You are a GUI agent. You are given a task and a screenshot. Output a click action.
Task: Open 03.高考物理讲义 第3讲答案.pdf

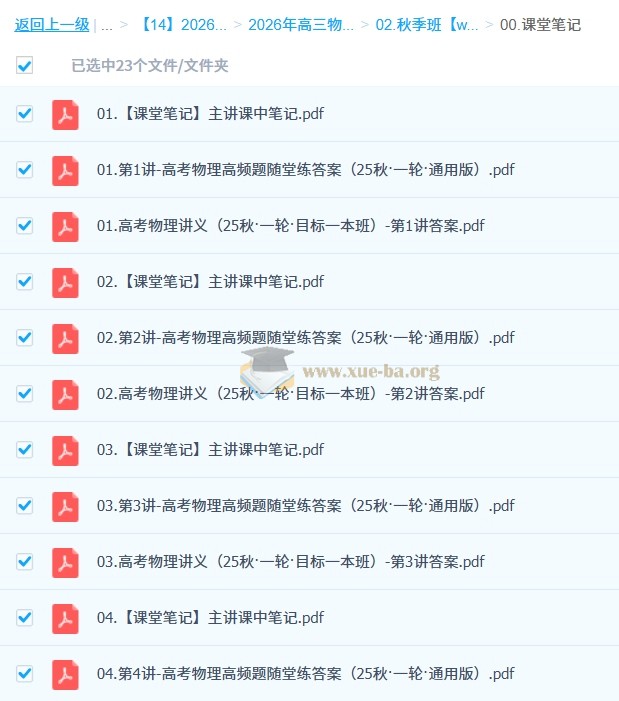point(290,562)
